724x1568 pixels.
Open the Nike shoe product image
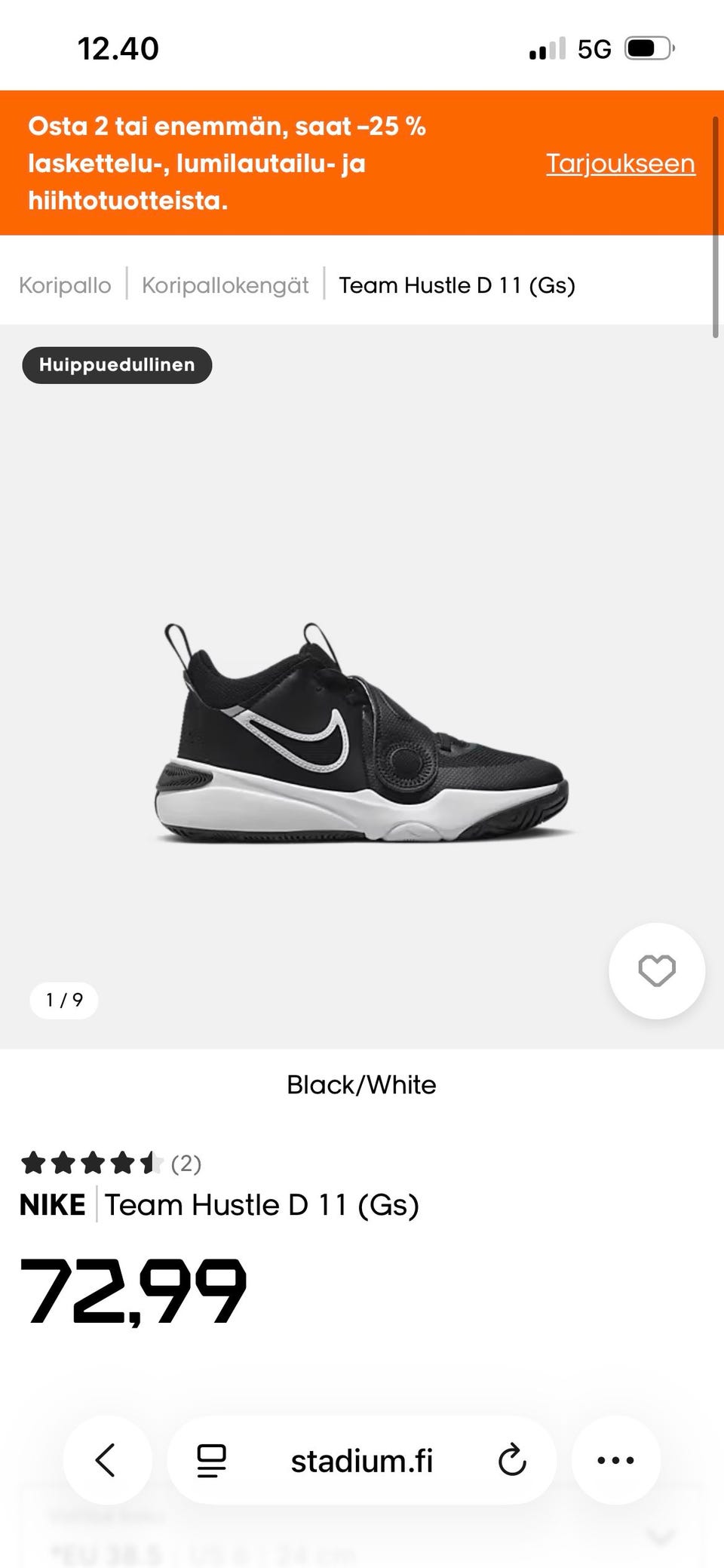362,732
